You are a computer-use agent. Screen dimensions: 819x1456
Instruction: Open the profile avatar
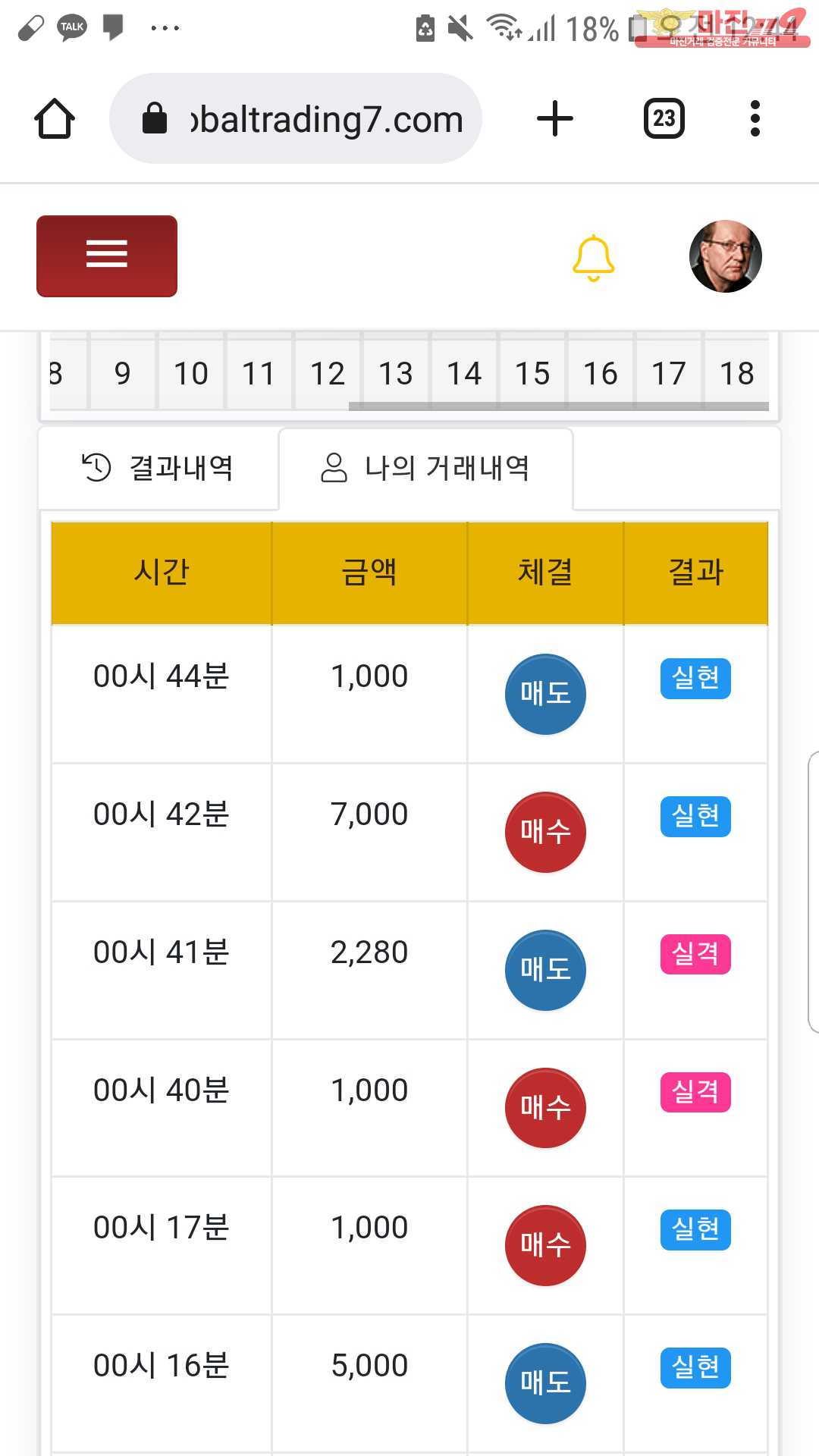point(725,256)
